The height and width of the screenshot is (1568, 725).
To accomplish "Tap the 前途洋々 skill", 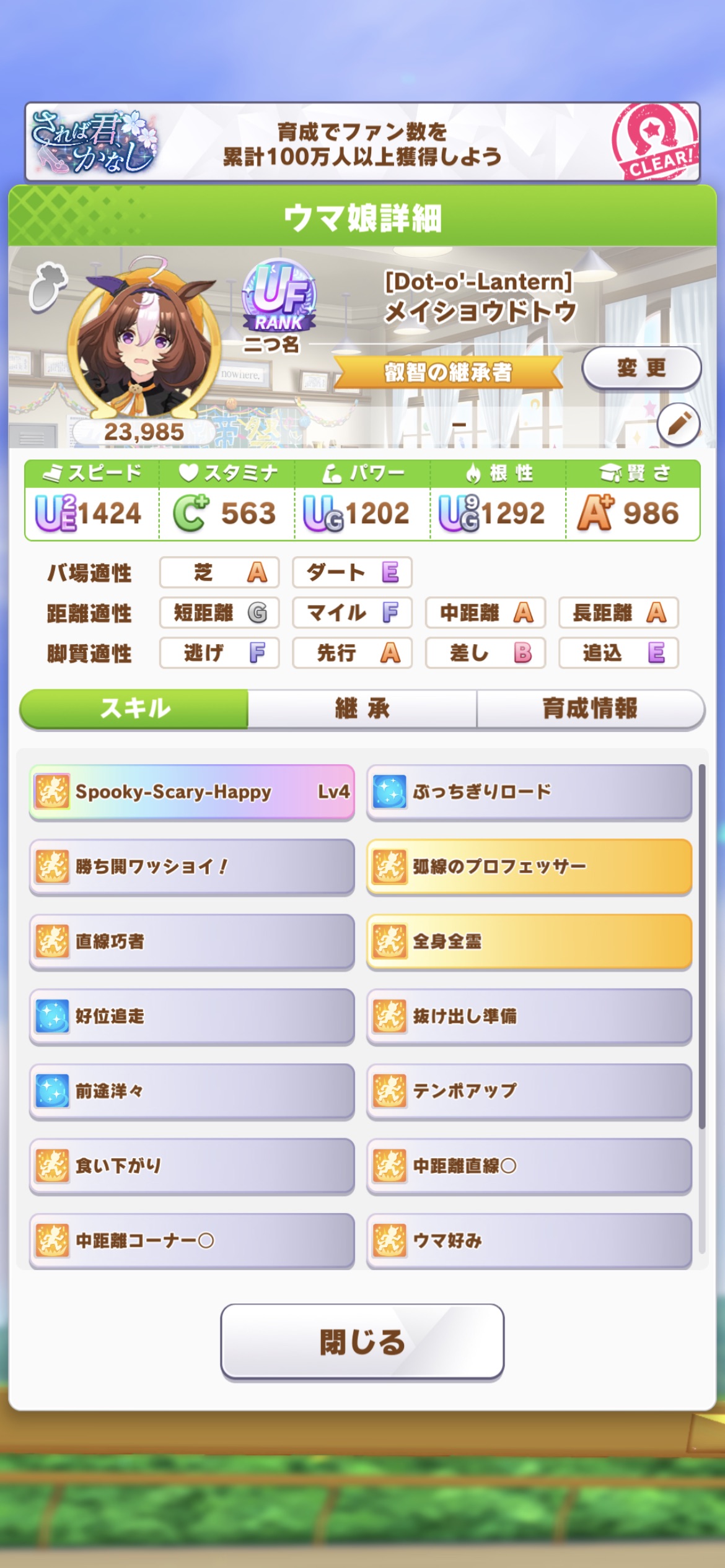I will tap(191, 1091).
